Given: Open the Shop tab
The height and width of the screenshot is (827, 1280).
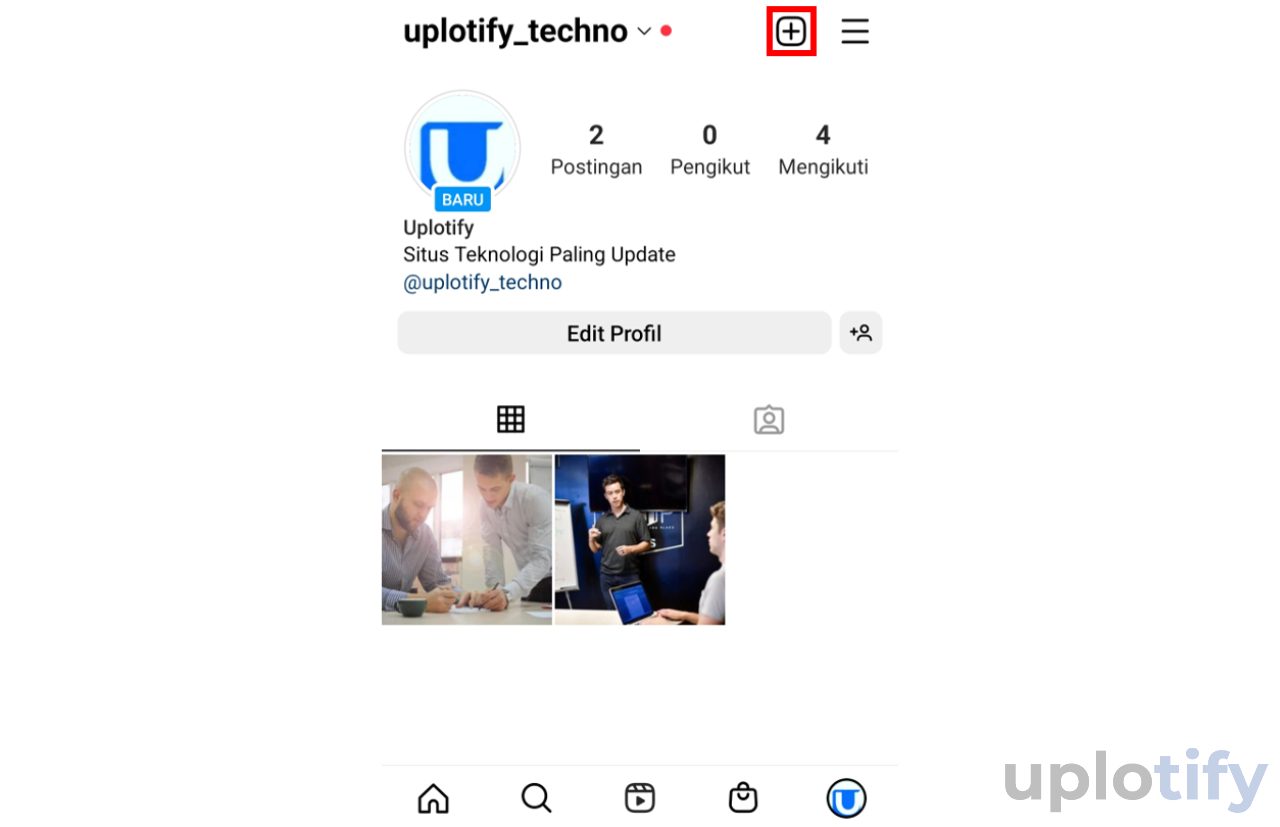Looking at the screenshot, I should tap(743, 798).
